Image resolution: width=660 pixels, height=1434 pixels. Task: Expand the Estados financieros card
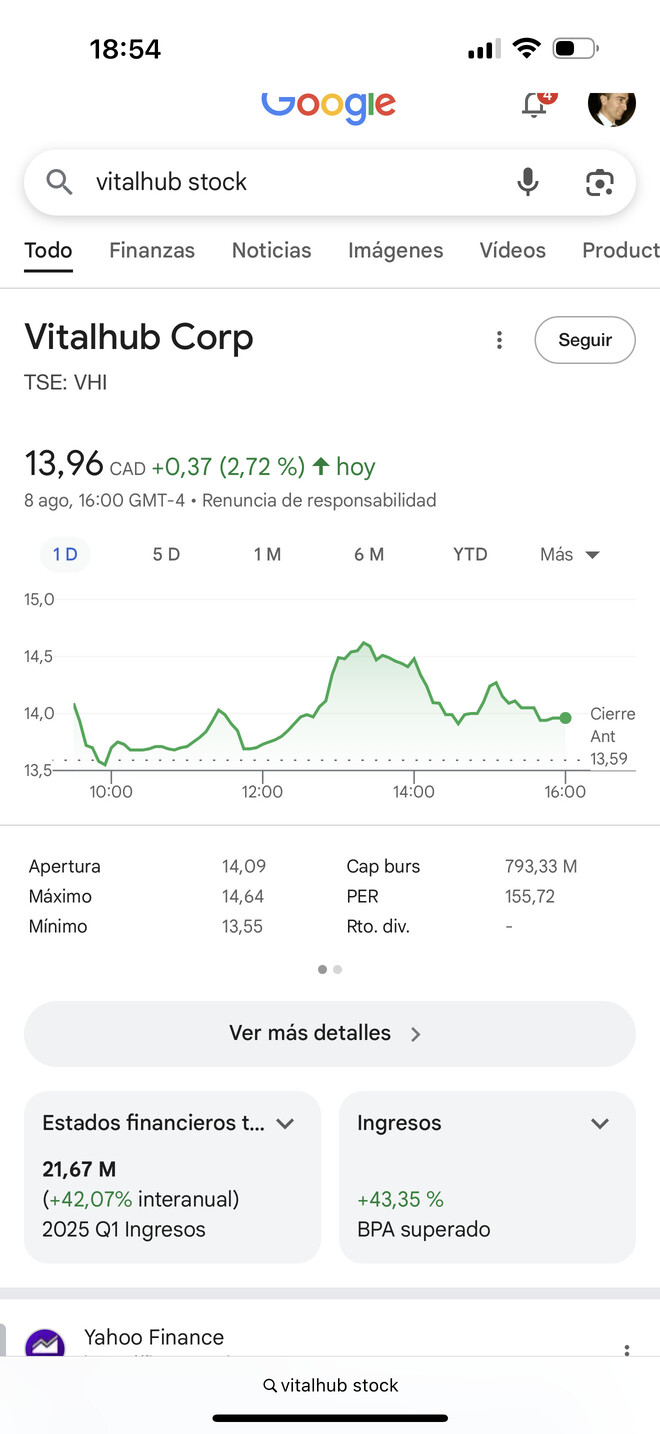point(285,1123)
